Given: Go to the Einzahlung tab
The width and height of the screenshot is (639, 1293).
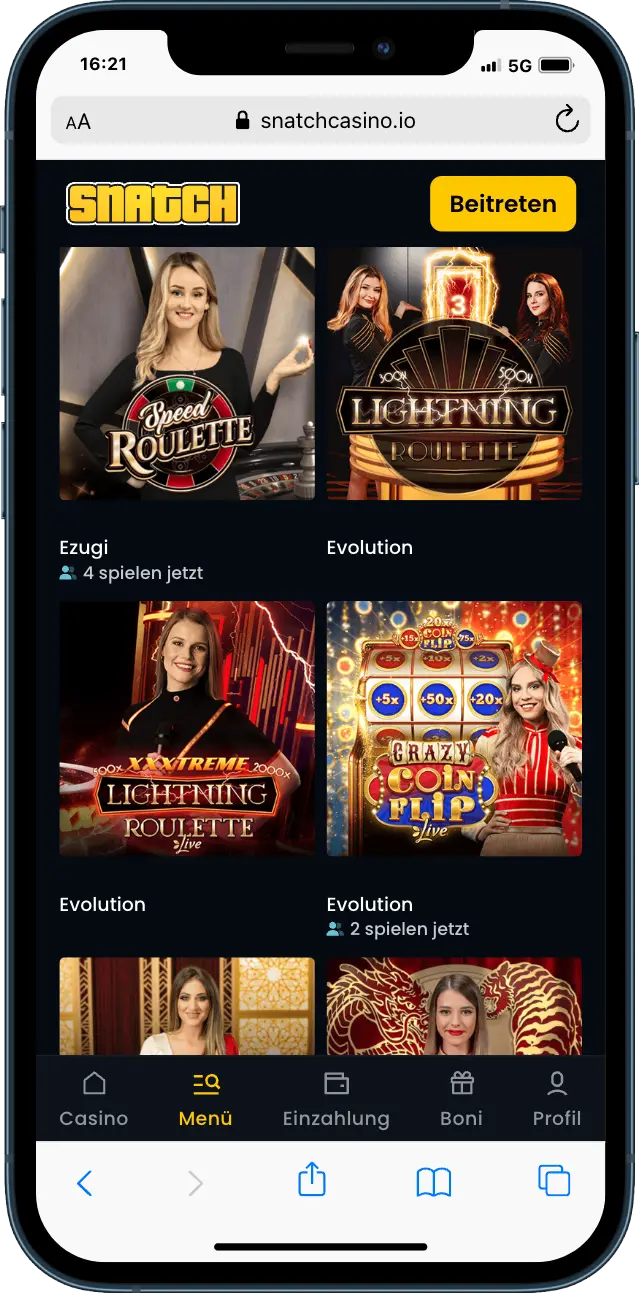Looking at the screenshot, I should coord(336,1099).
